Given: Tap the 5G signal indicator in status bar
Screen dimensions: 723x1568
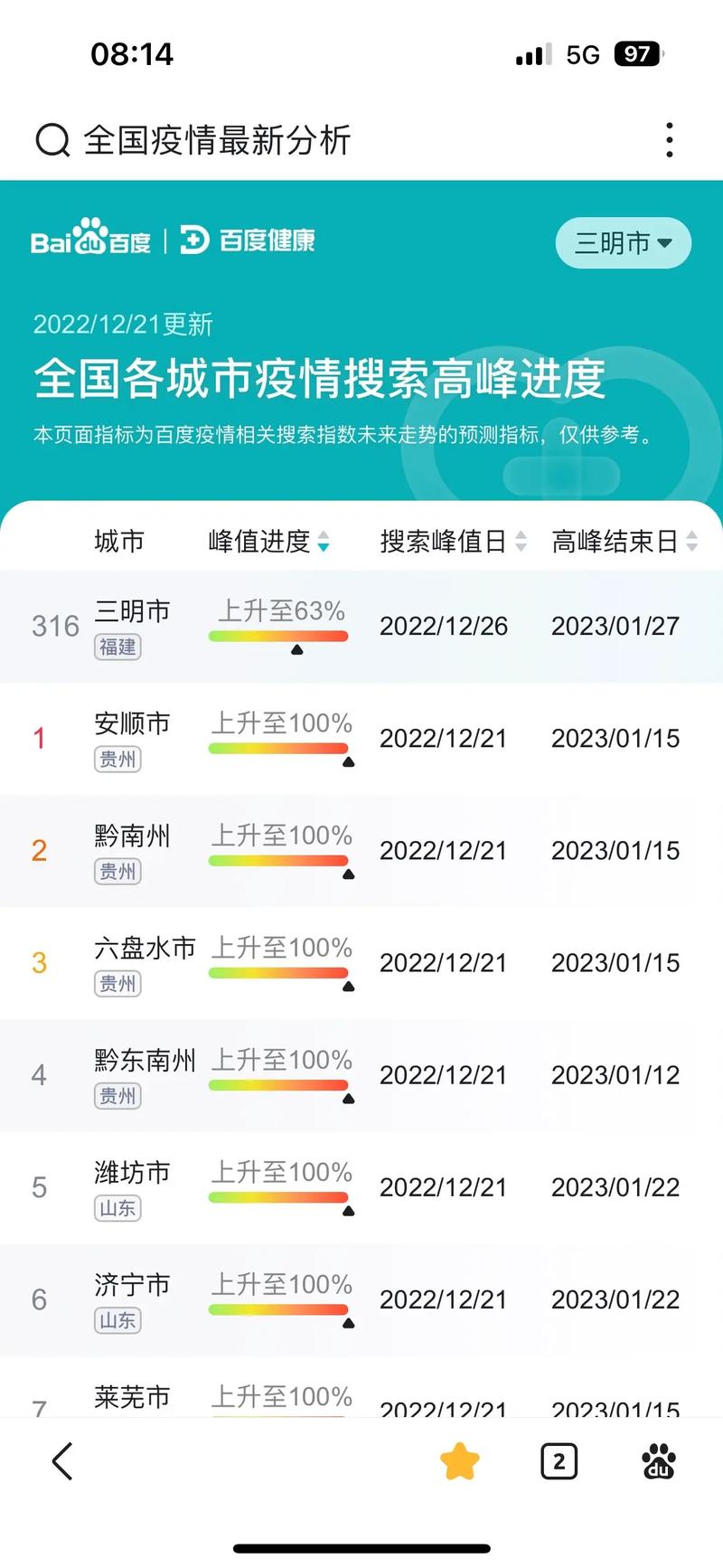Looking at the screenshot, I should tap(583, 54).
